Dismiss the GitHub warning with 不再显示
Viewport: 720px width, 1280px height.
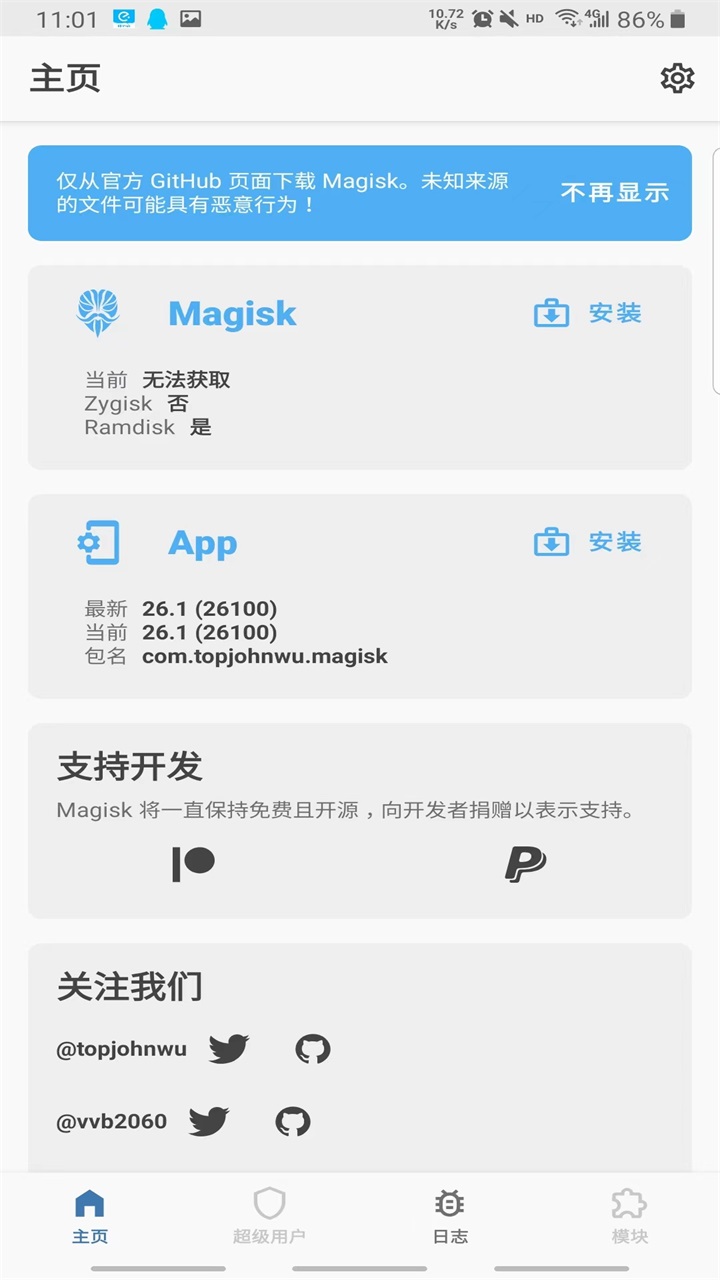pos(614,193)
